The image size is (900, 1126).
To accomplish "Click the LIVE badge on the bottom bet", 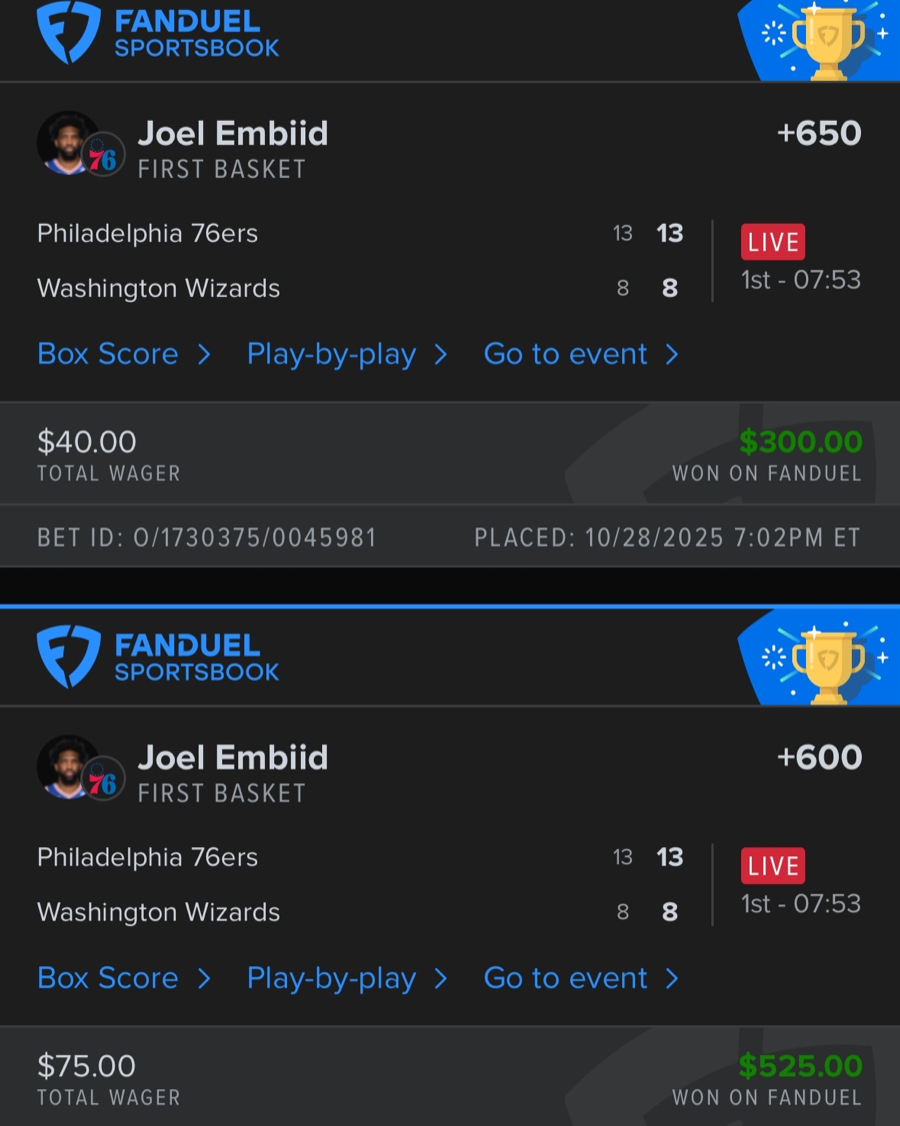I will pyautogui.click(x=772, y=865).
